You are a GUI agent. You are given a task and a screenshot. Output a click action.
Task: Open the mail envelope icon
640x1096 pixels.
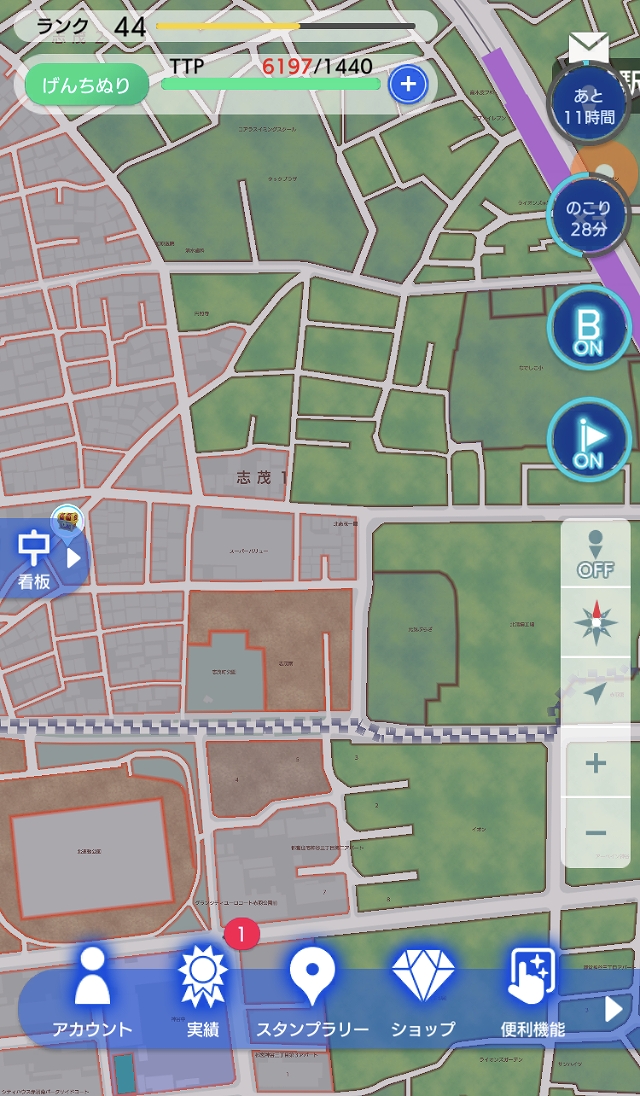click(588, 46)
